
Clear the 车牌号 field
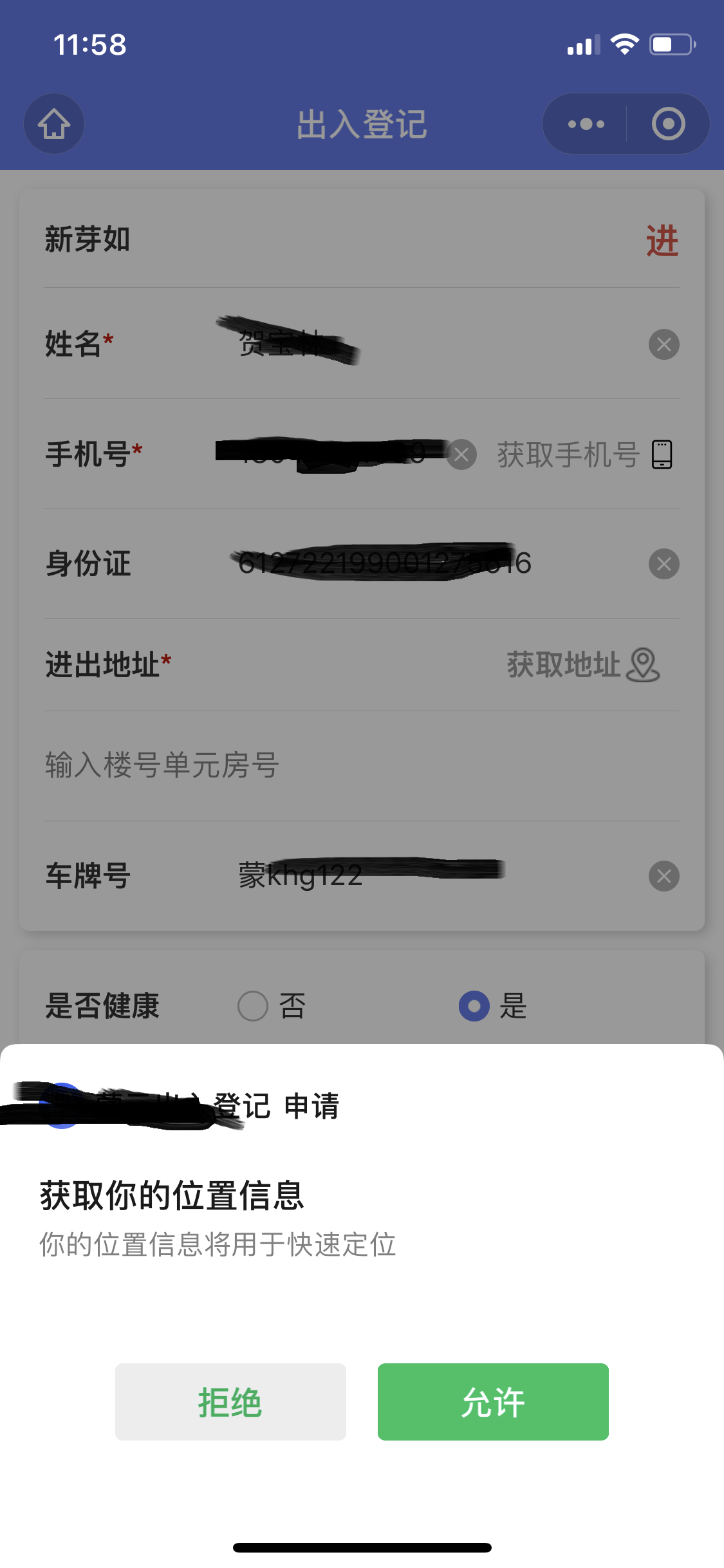[664, 876]
